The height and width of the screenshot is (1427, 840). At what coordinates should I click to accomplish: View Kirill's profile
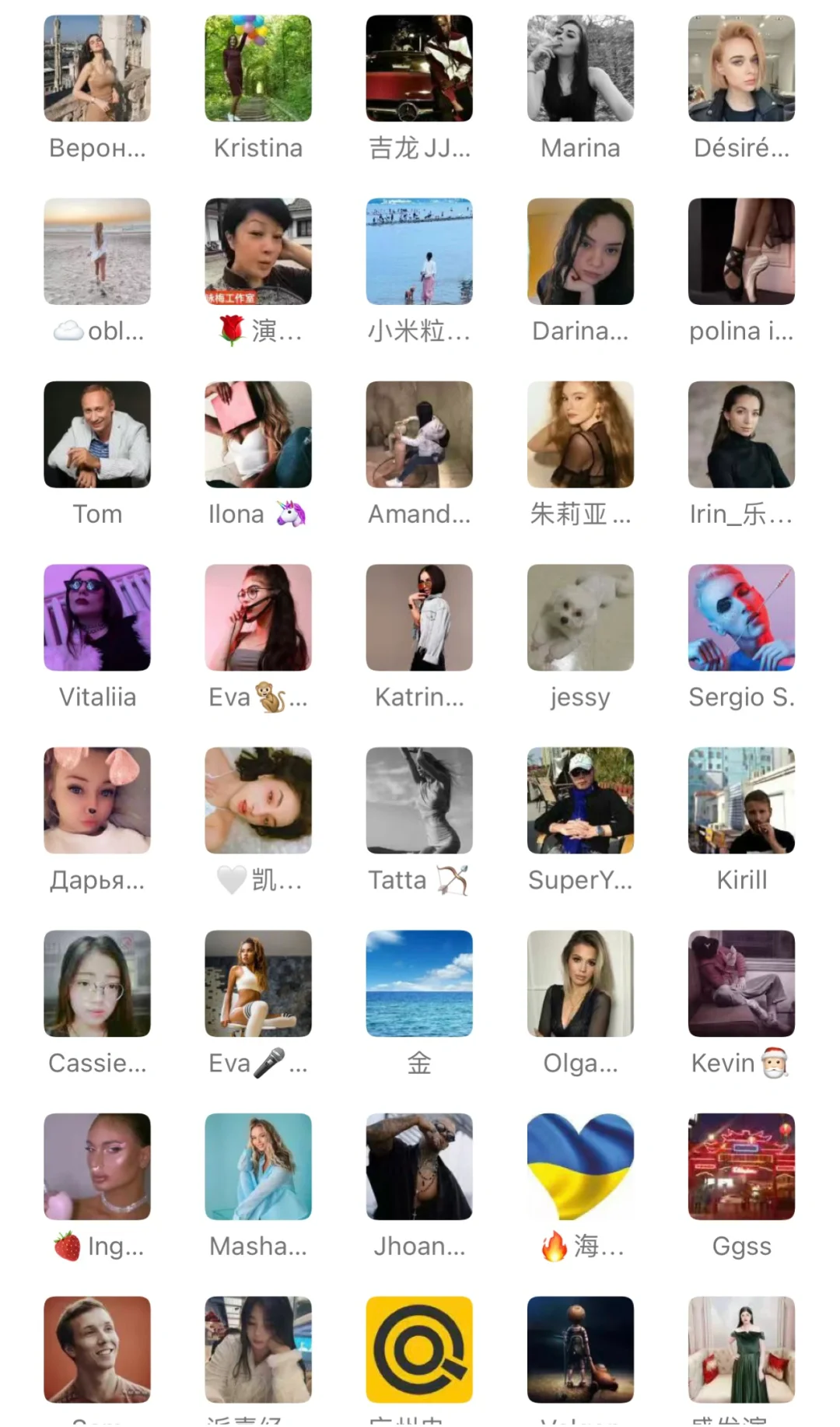(x=741, y=800)
